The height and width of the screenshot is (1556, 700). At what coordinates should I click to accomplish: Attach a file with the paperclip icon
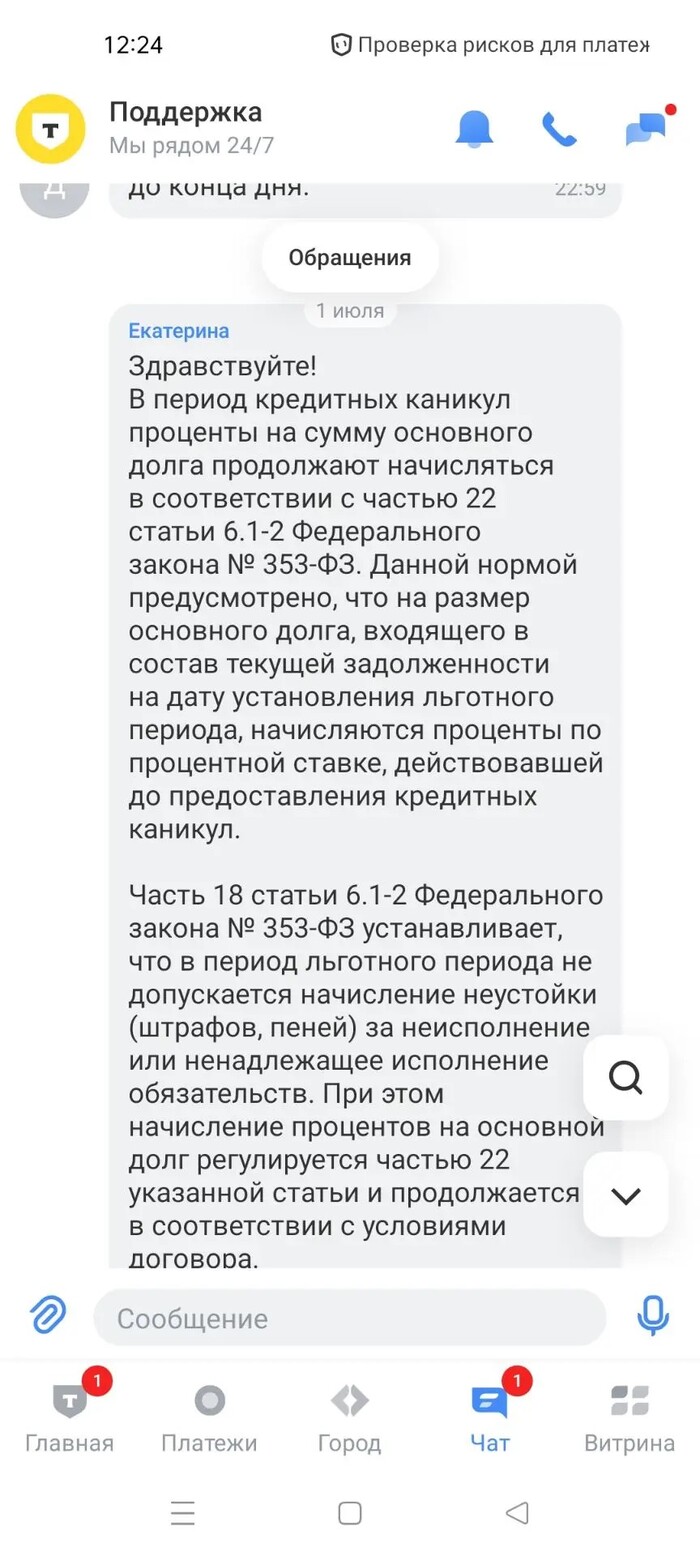pyautogui.click(x=48, y=1316)
